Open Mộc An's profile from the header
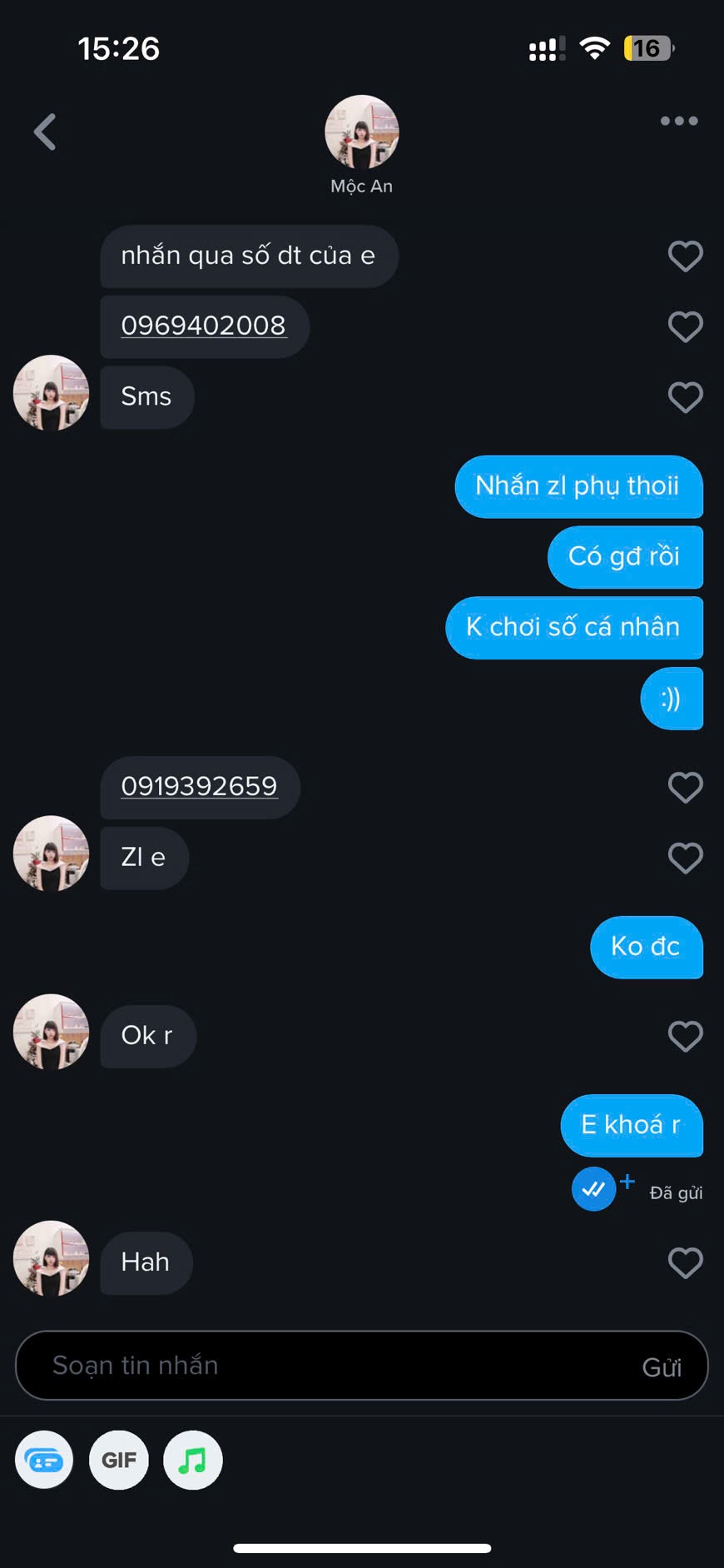724x1568 pixels. pos(361,133)
